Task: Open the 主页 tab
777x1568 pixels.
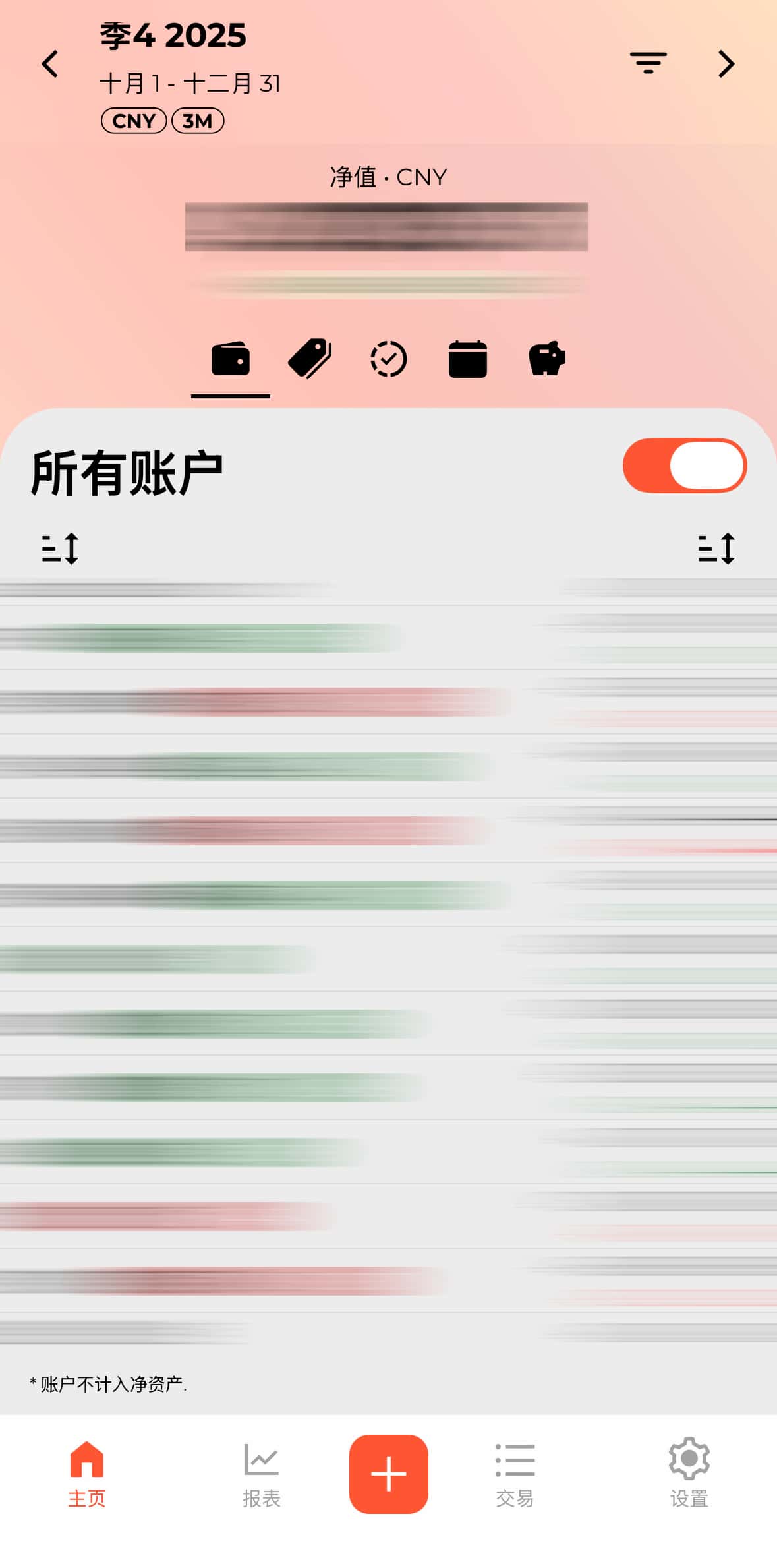Action: point(87,1474)
